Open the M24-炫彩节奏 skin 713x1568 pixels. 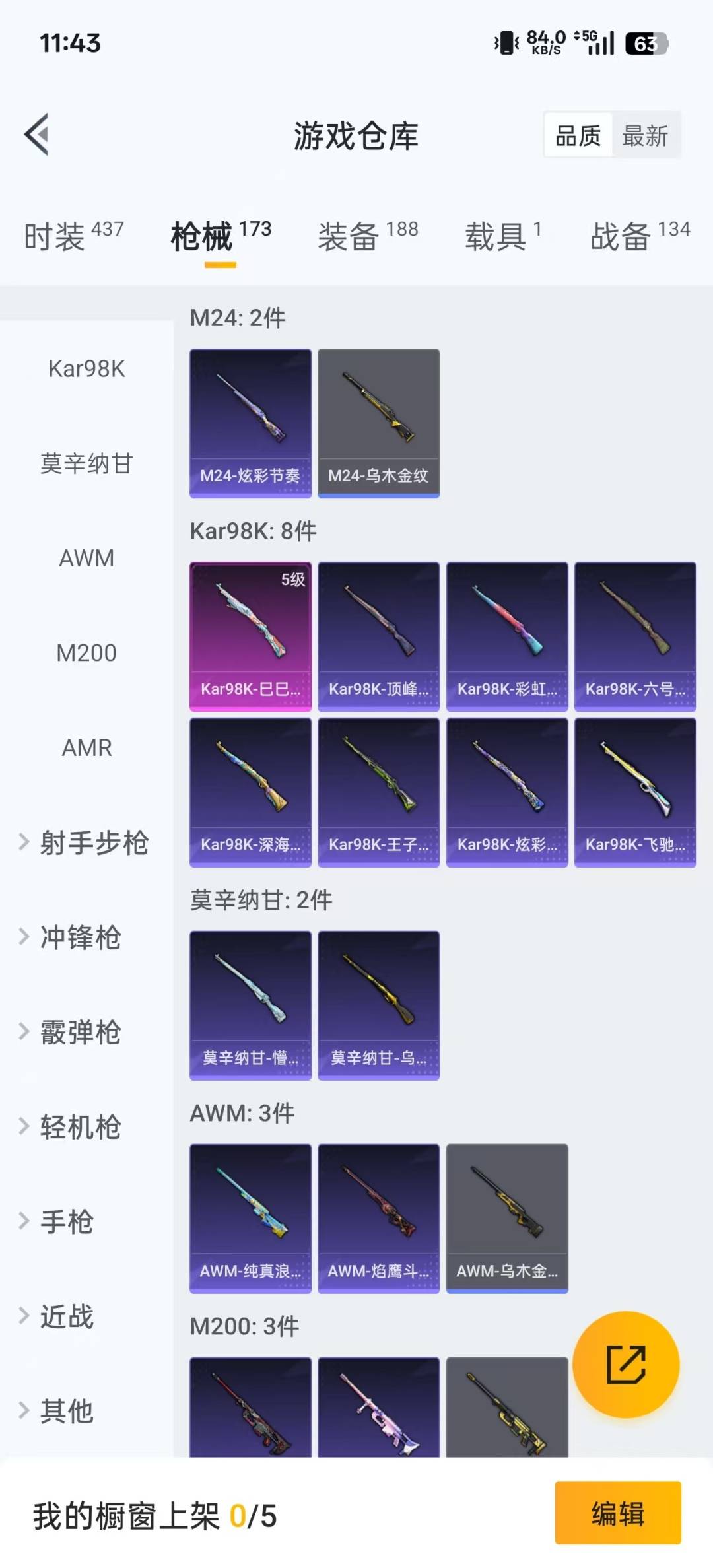point(250,423)
